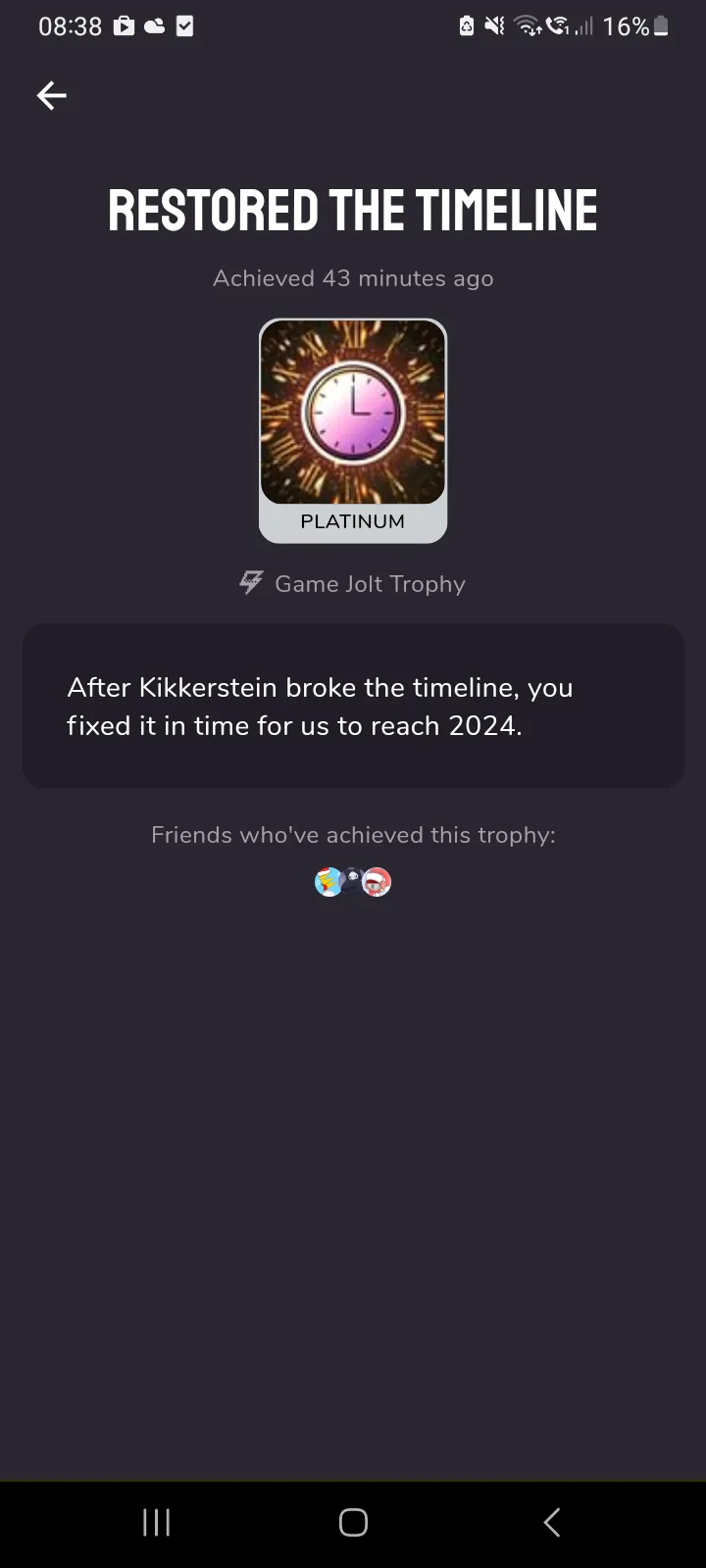Image resolution: width=706 pixels, height=1568 pixels.
Task: Open the Android recent apps view
Action: 157,1522
